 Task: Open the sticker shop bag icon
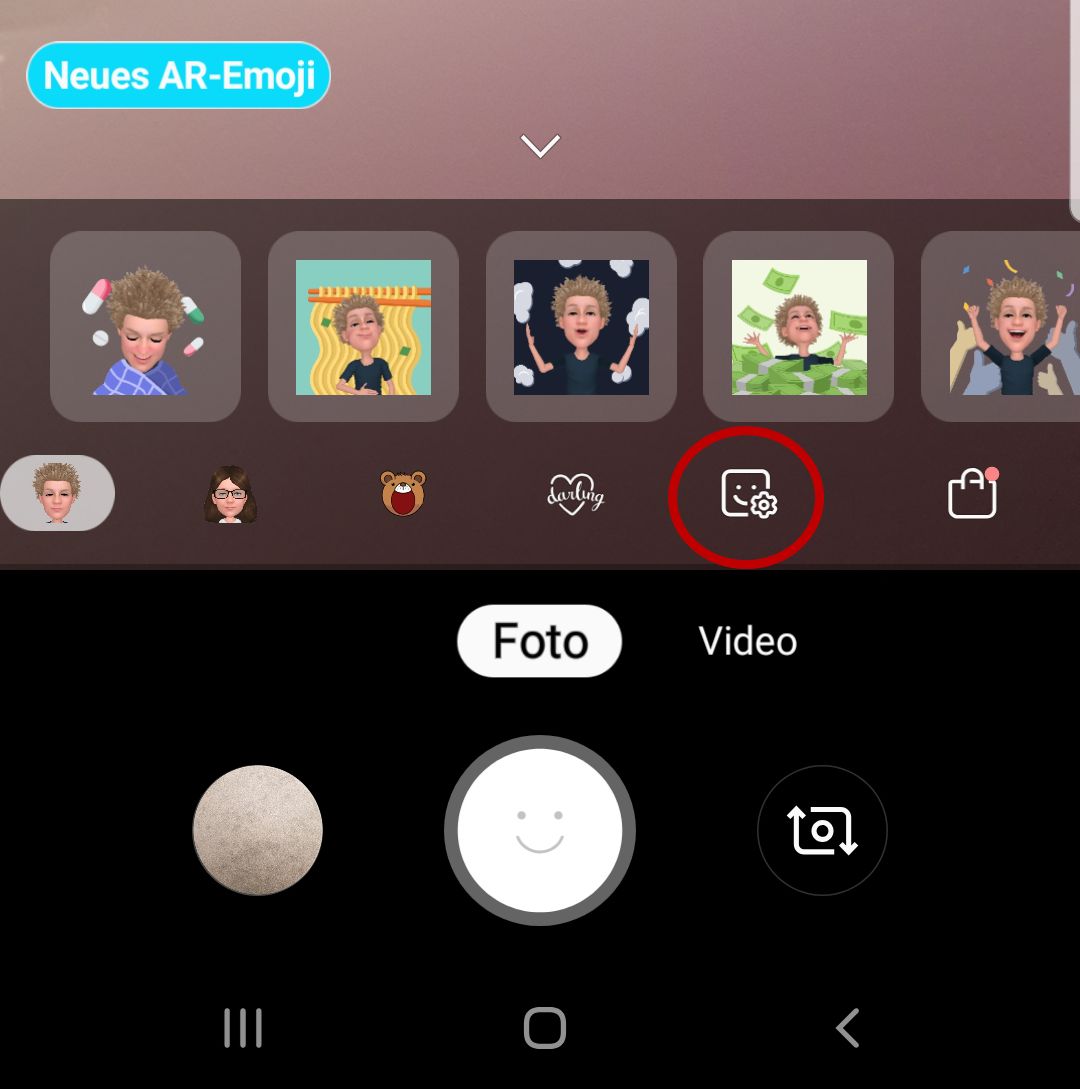[973, 494]
